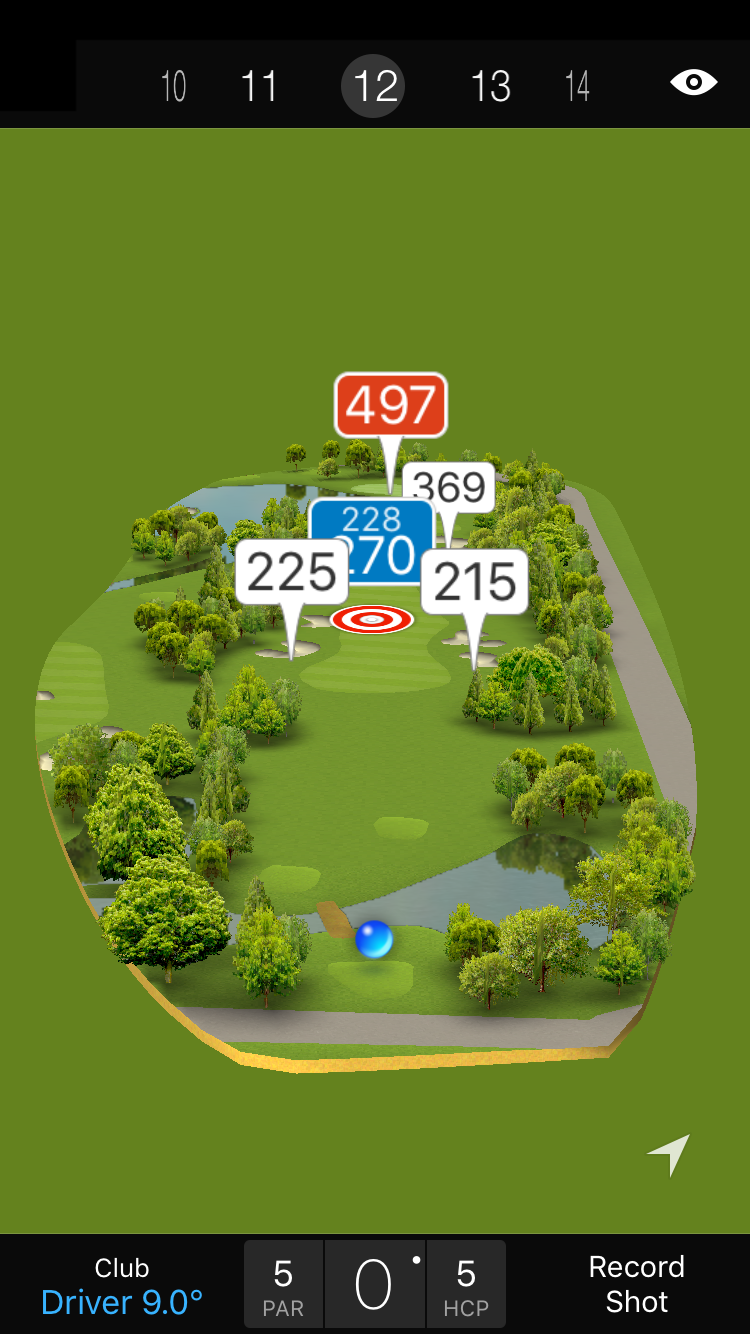Switch to hole 10
Viewport: 750px width, 1334px height.
[174, 87]
